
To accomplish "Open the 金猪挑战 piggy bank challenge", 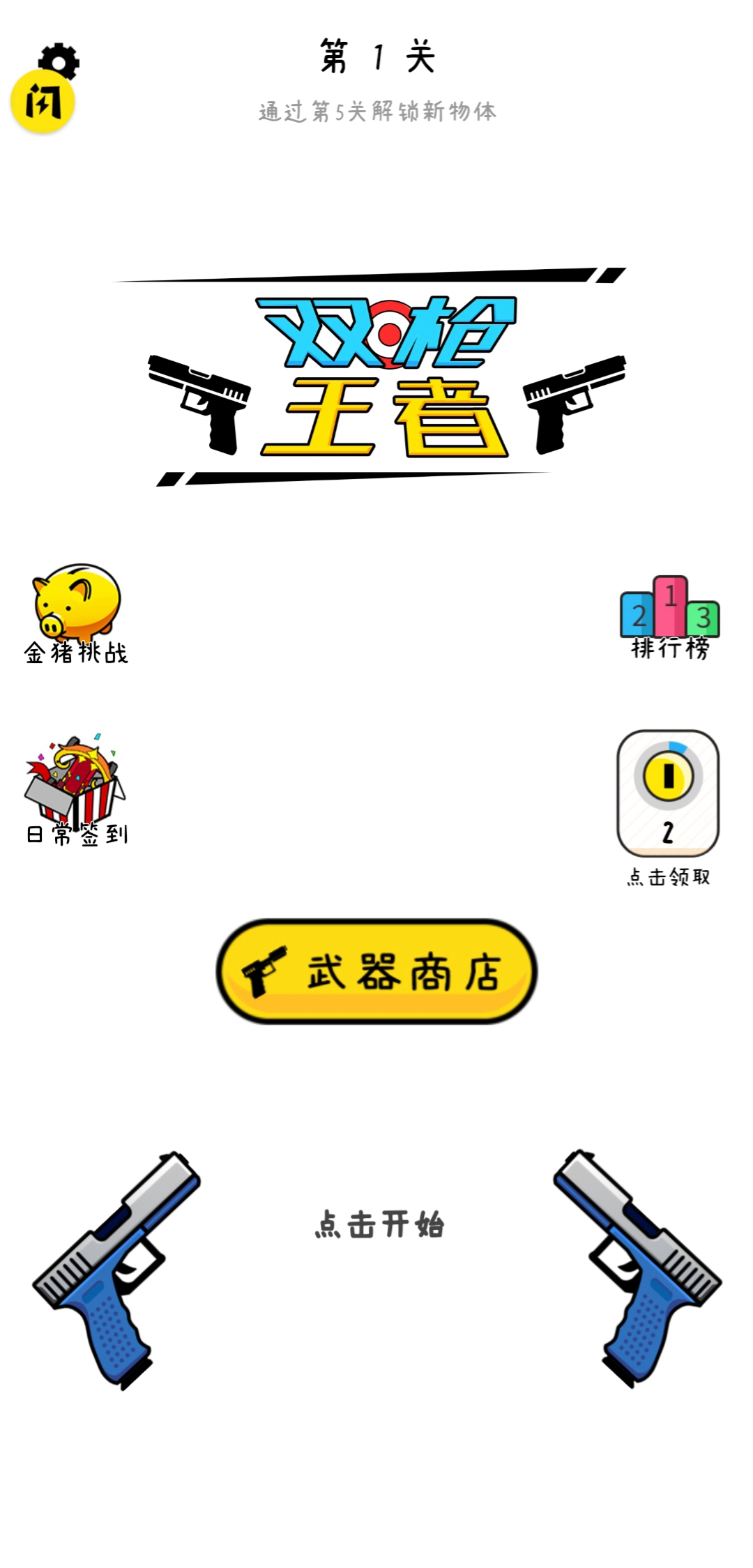I will coord(77,607).
